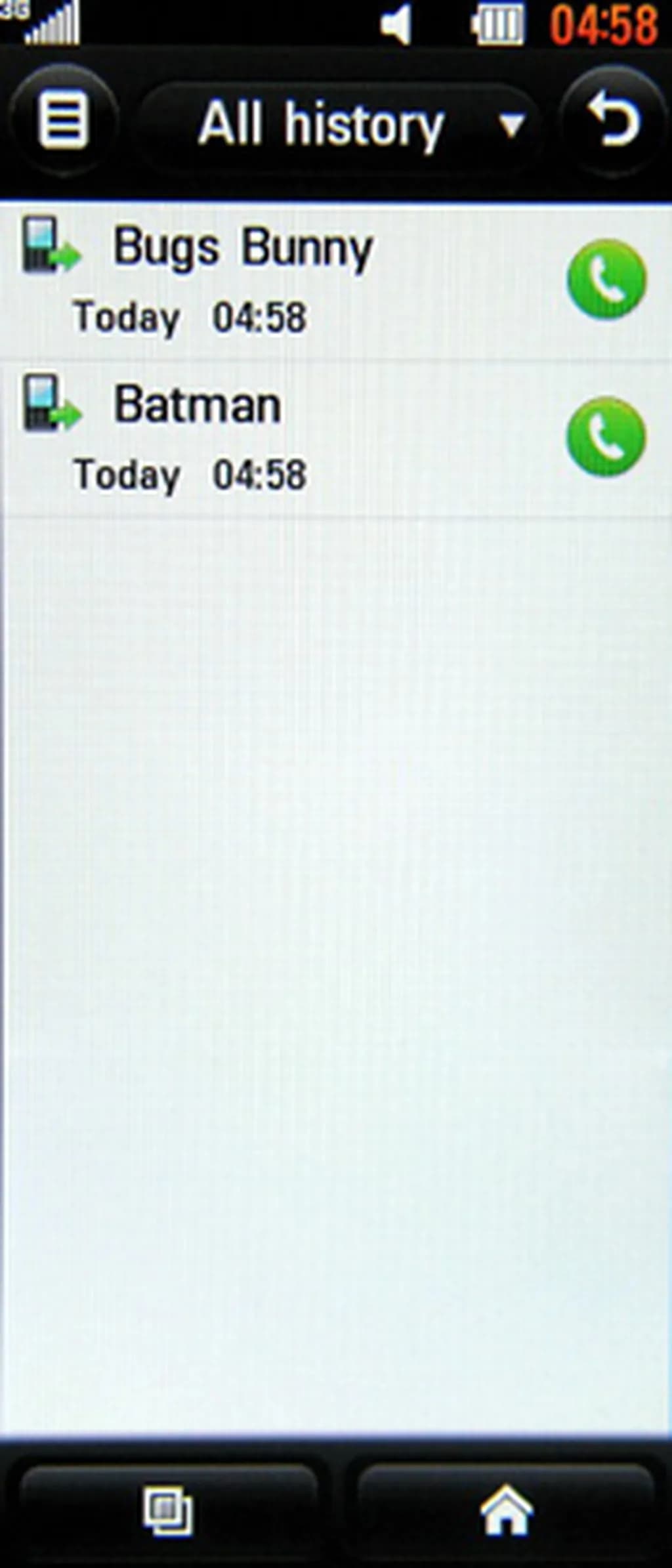Open the multitasking windows button
The image size is (672, 1568).
(x=169, y=1512)
